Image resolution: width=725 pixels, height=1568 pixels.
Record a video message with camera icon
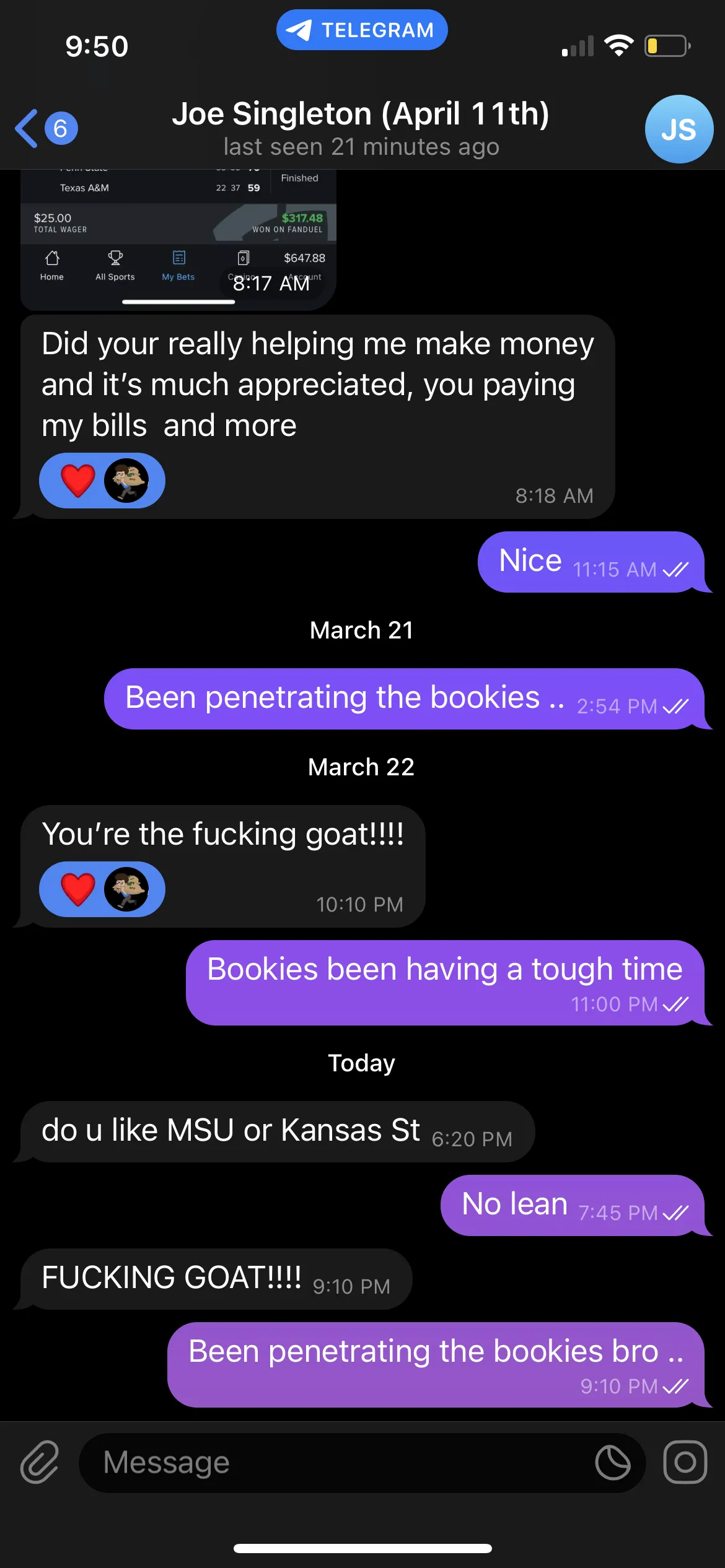tap(685, 1462)
